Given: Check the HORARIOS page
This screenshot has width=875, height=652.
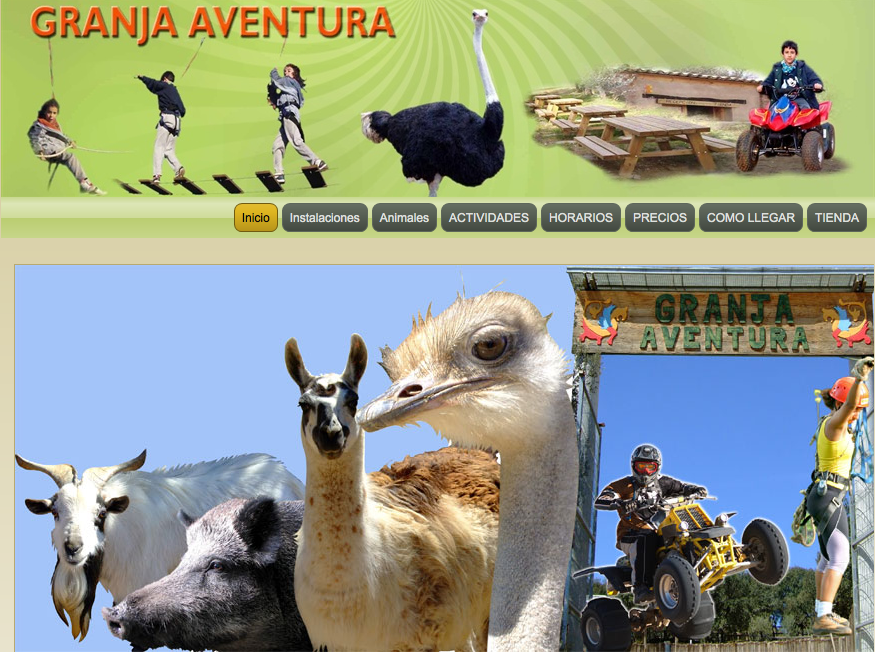Looking at the screenshot, I should click(x=581, y=218).
